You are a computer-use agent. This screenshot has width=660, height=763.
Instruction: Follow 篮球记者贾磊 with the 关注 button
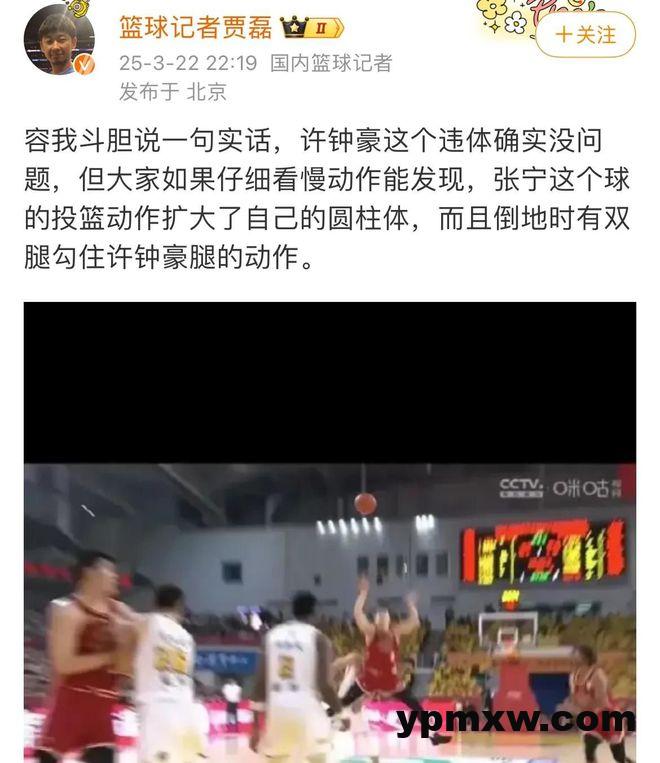[585, 35]
